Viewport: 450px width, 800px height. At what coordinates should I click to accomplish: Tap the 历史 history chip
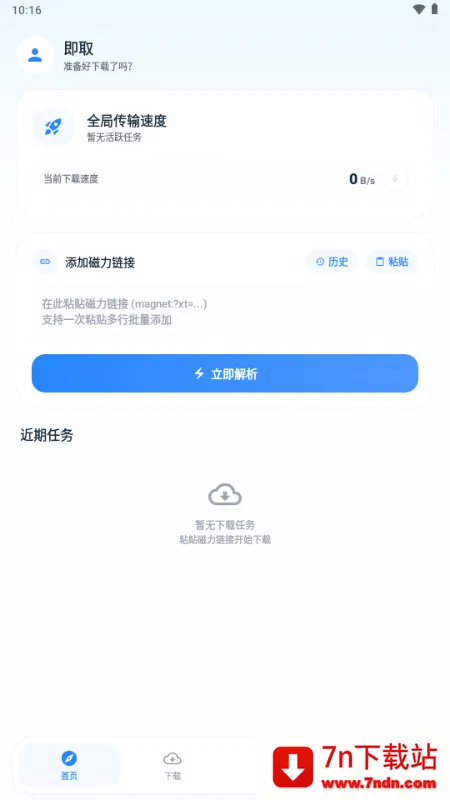pyautogui.click(x=332, y=262)
